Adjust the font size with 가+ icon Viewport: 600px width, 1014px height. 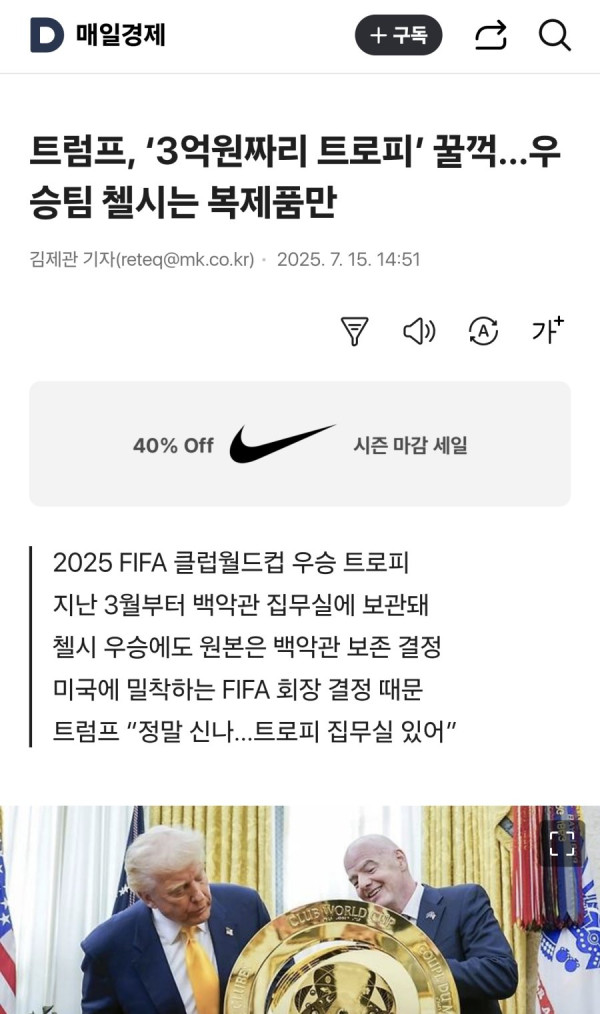[x=548, y=330]
